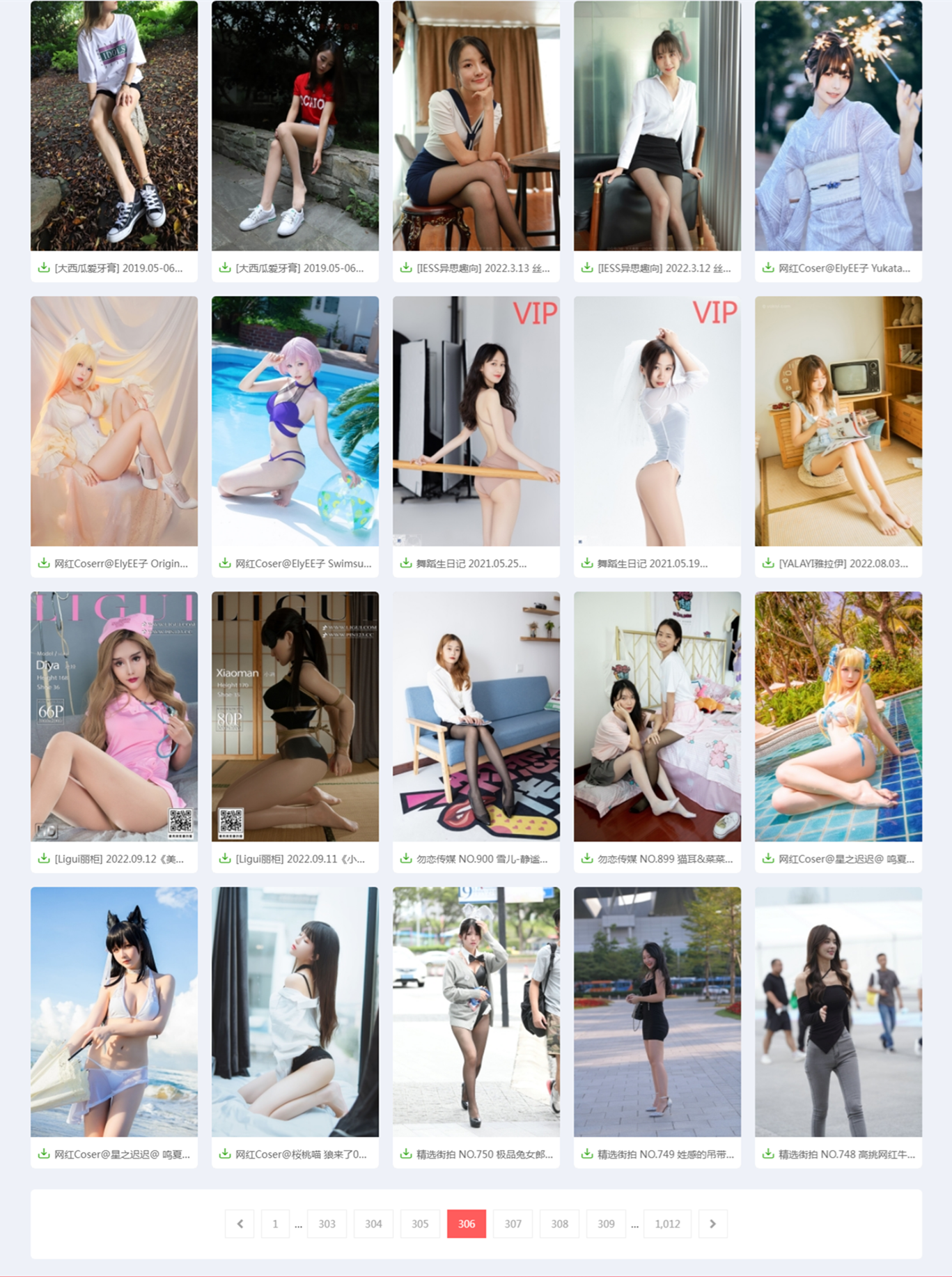Jump to page 305
Screen dimensions: 952x1277
coord(420,1223)
